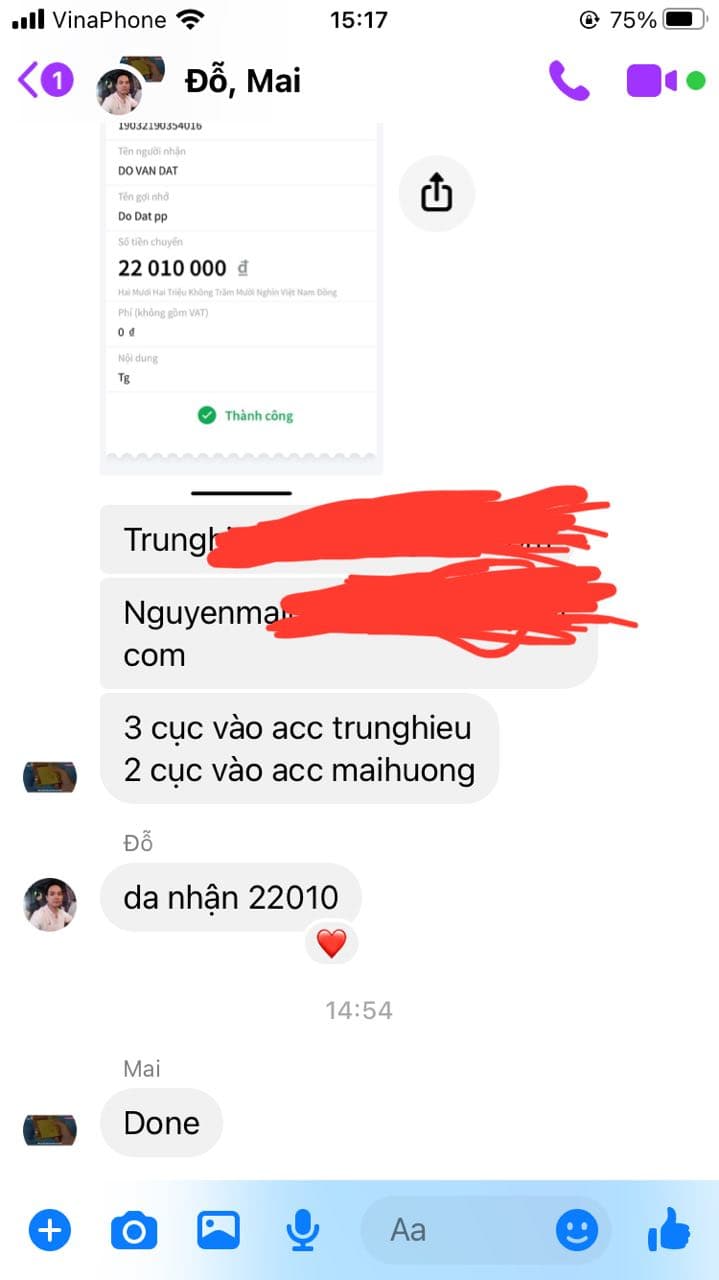View heart reaction on 'da nhận 22010'

coord(331,942)
